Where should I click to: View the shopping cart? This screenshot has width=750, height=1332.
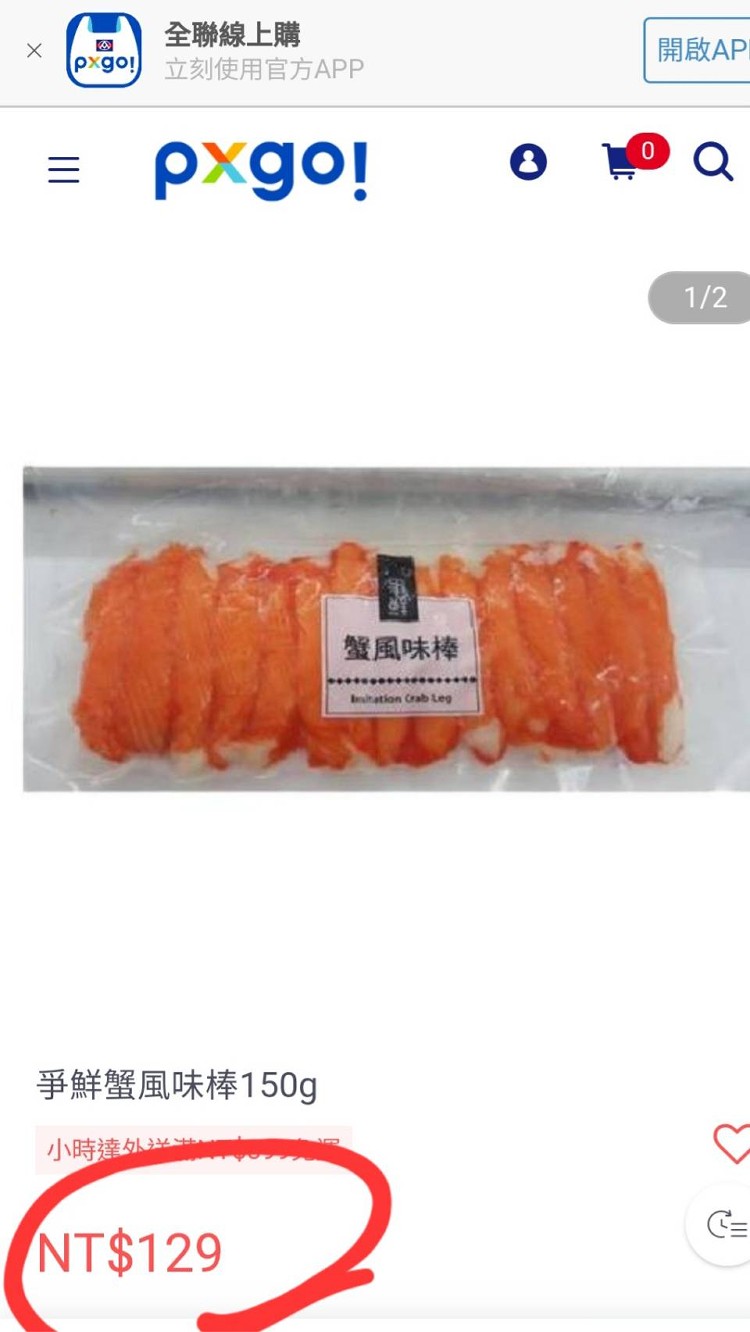tap(621, 162)
